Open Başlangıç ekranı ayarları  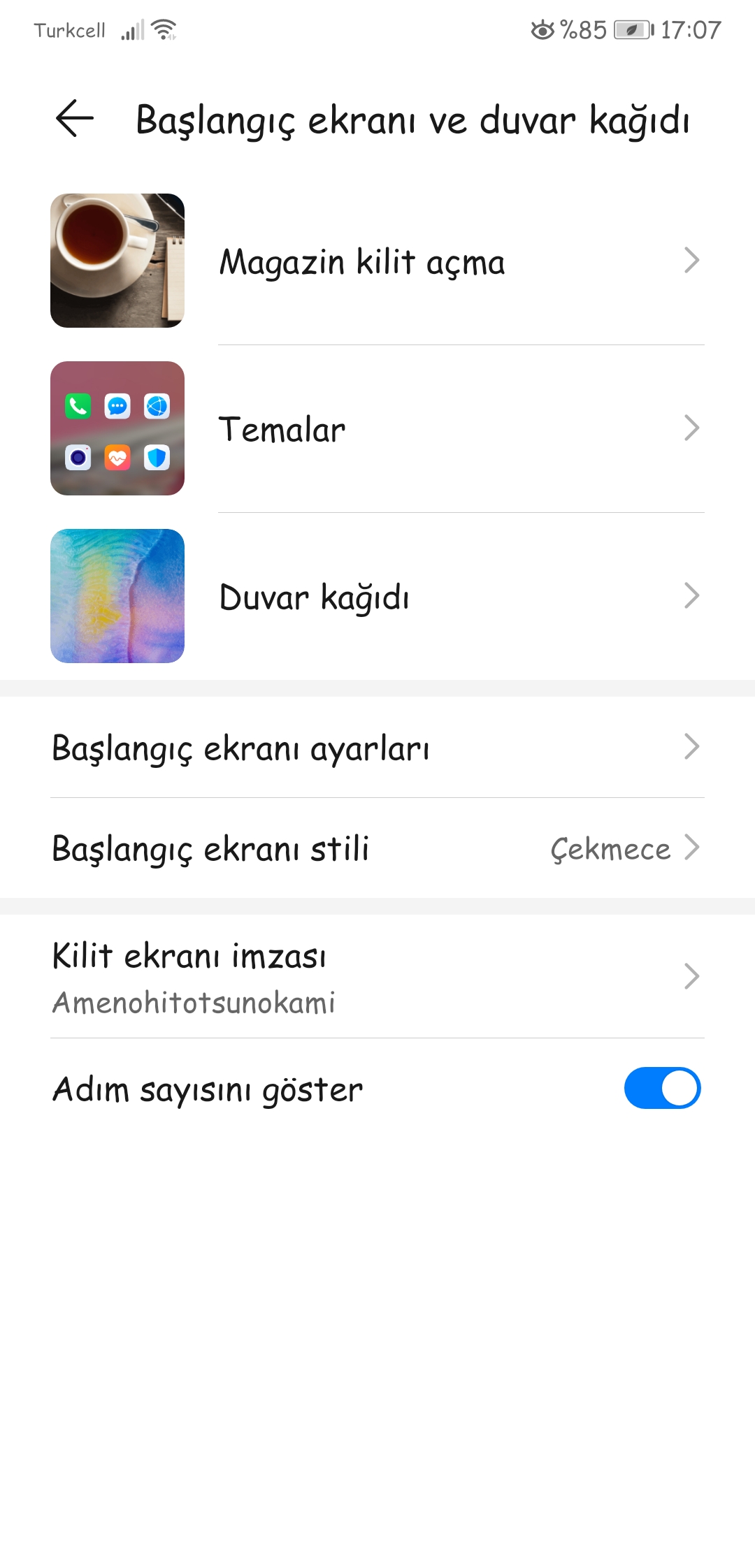(377, 747)
